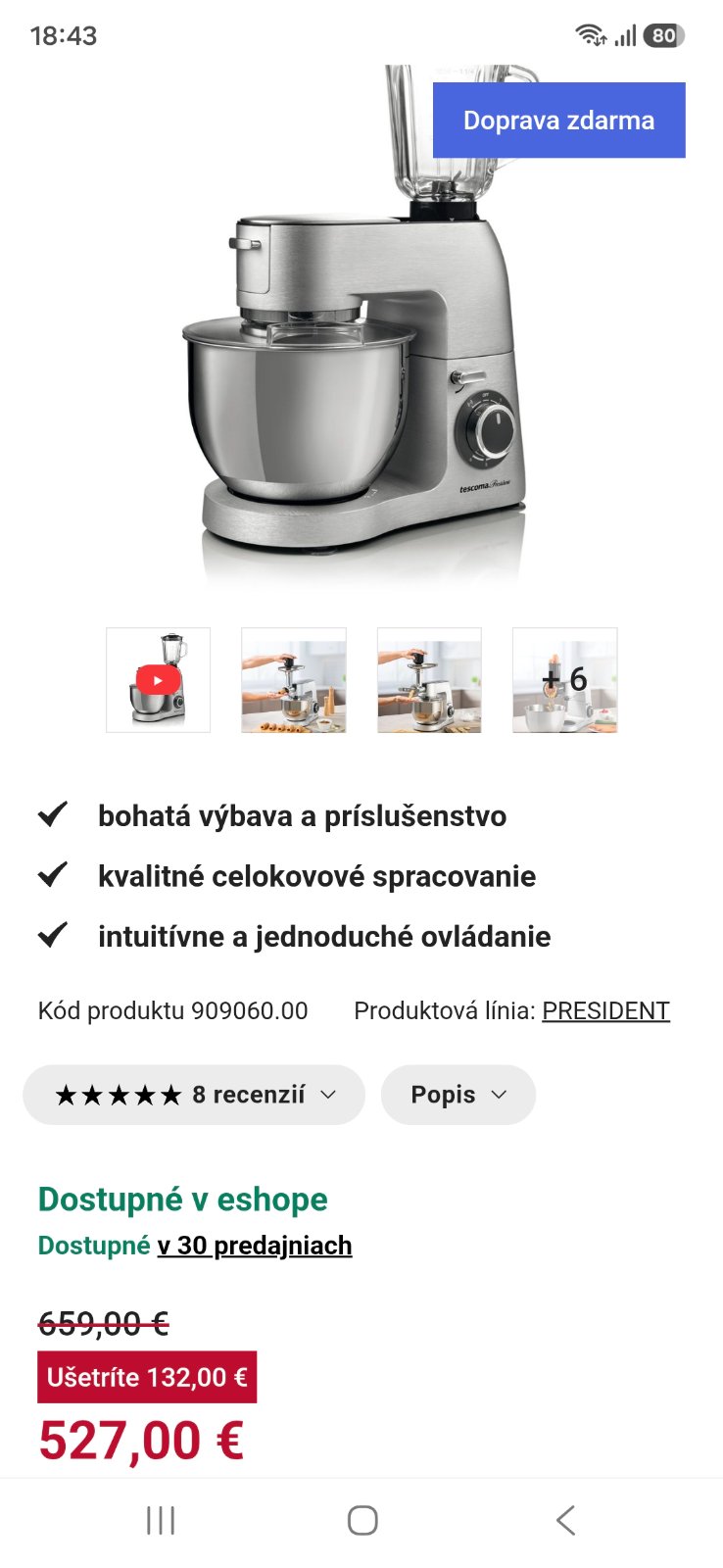The image size is (723, 1568).
Task: Open the v 30 predajniach stores link
Action: pos(254,1246)
